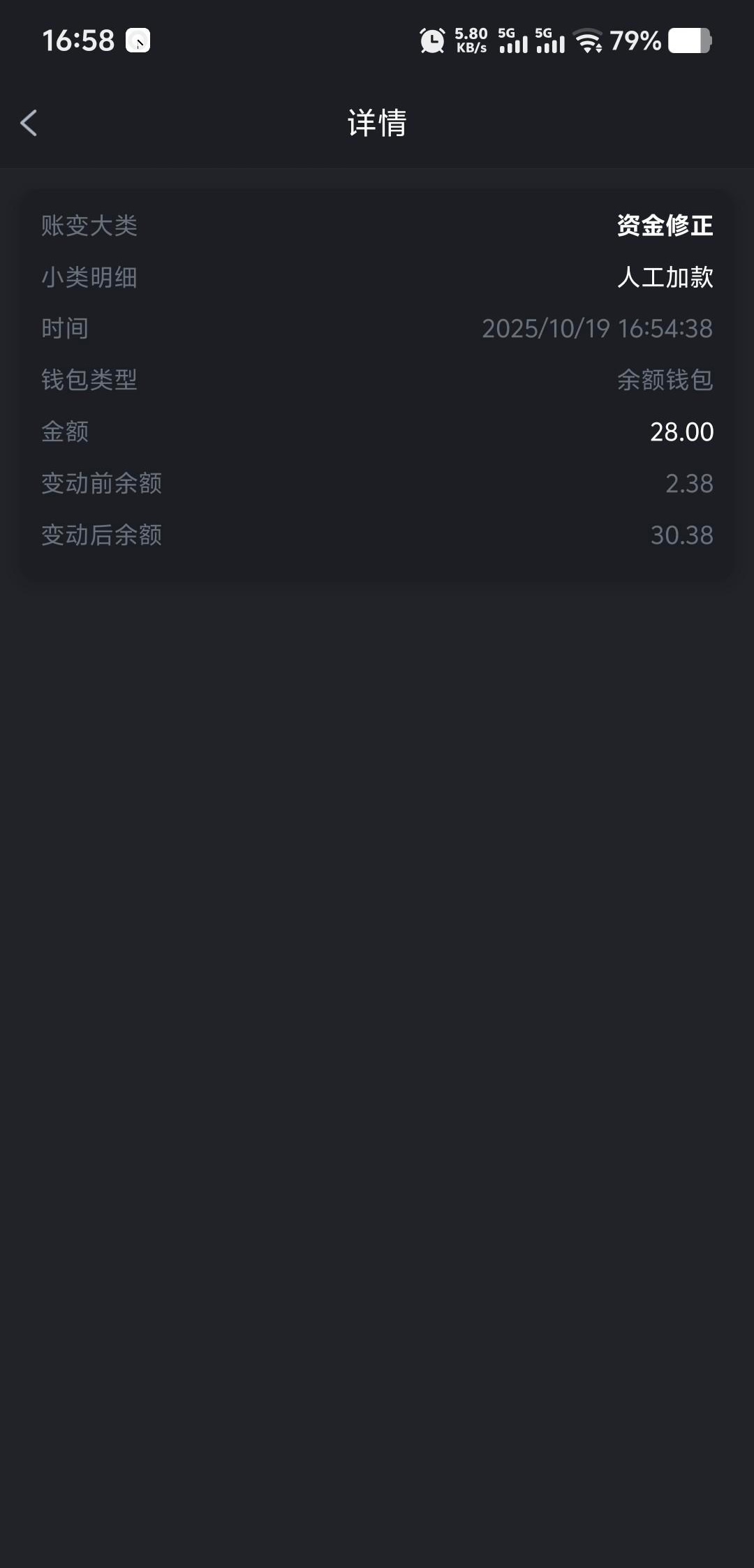The image size is (754, 1568).
Task: Select the 人工加款 detail value
Action: pos(665,276)
